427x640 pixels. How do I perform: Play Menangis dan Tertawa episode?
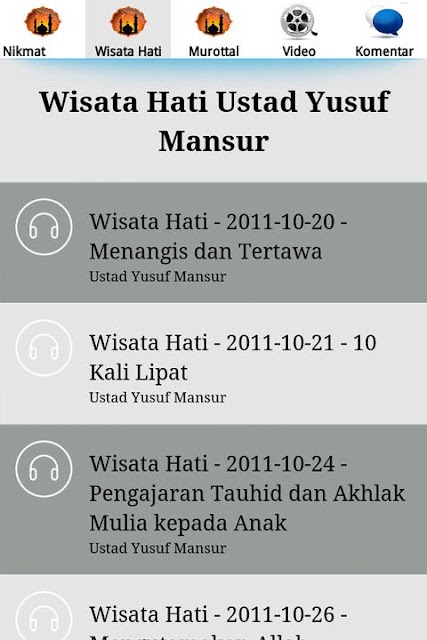point(214,242)
